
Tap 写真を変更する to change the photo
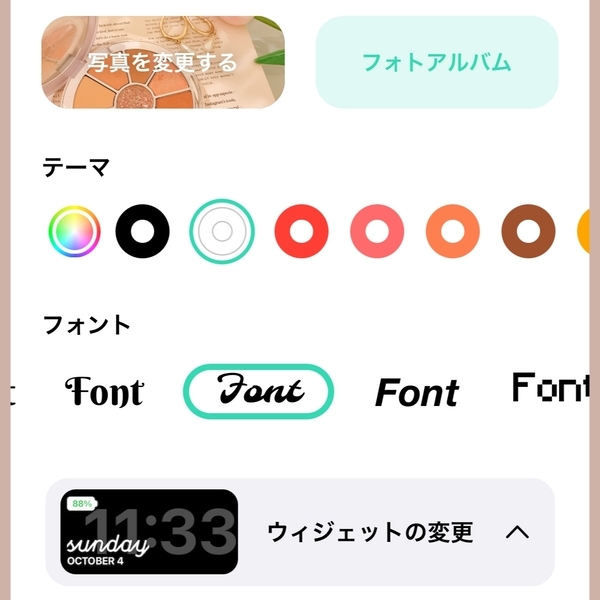pyautogui.click(x=162, y=62)
